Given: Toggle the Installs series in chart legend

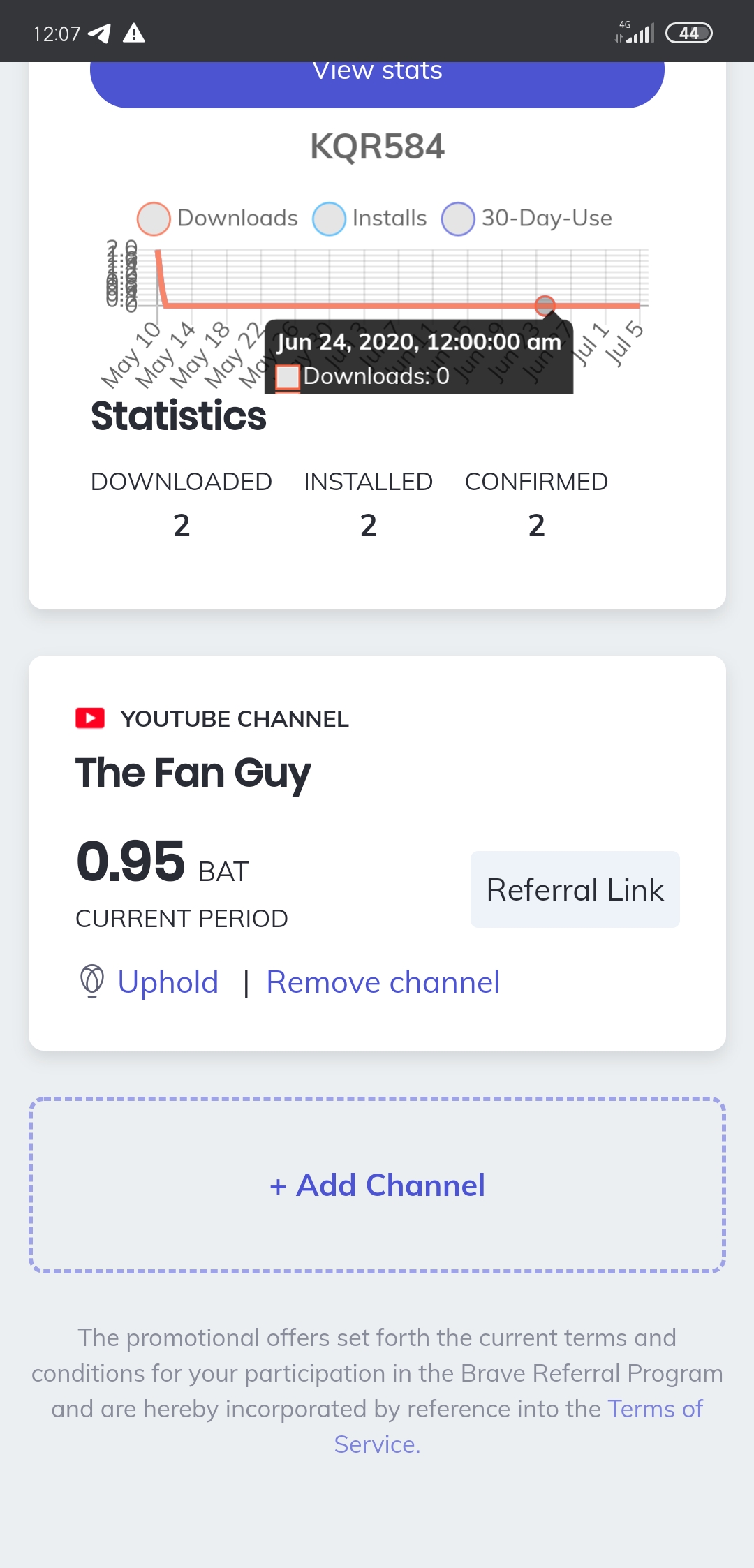Looking at the screenshot, I should (370, 219).
